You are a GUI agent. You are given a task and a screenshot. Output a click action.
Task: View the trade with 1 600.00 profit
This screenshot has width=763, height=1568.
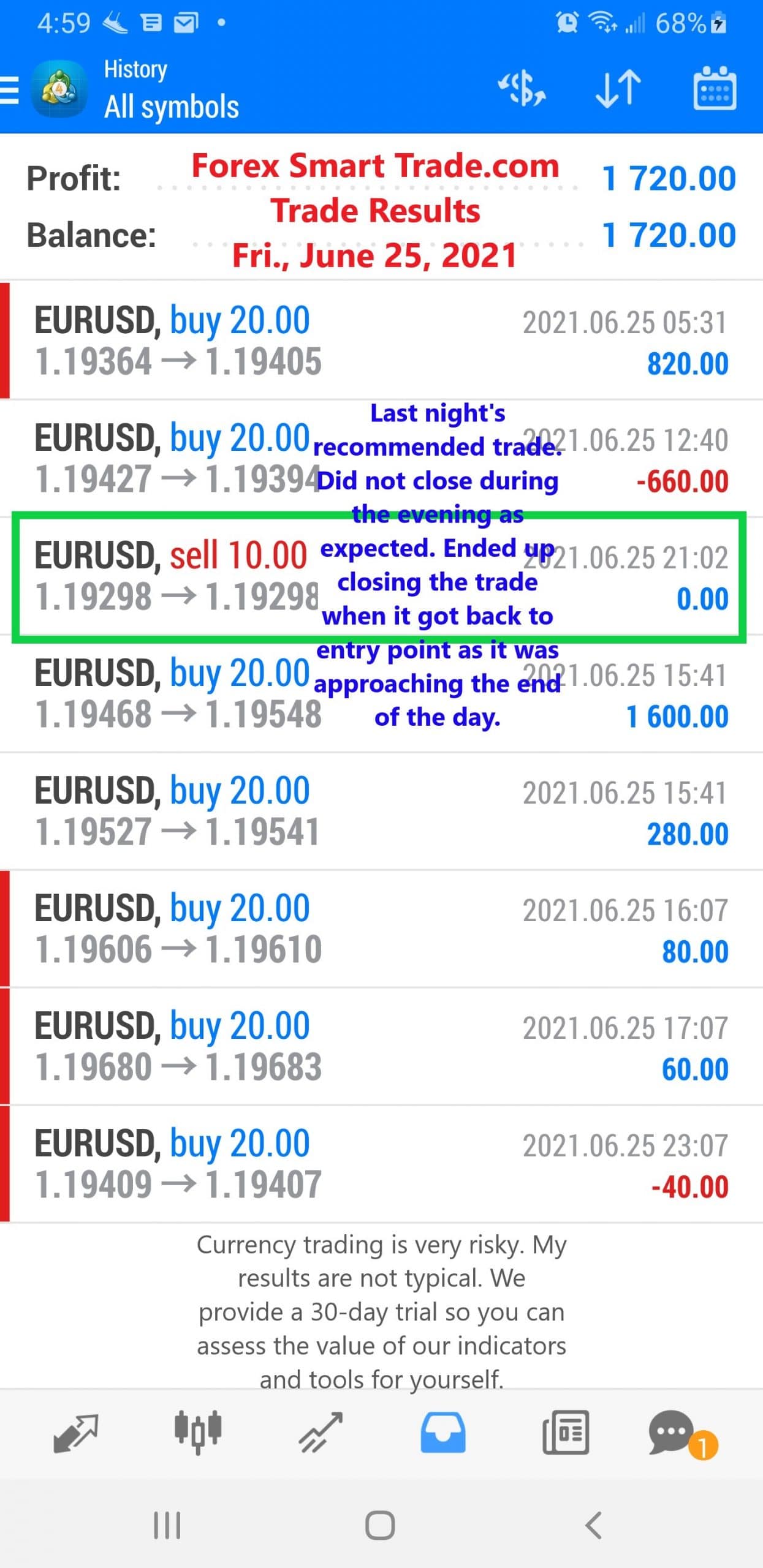(x=380, y=693)
